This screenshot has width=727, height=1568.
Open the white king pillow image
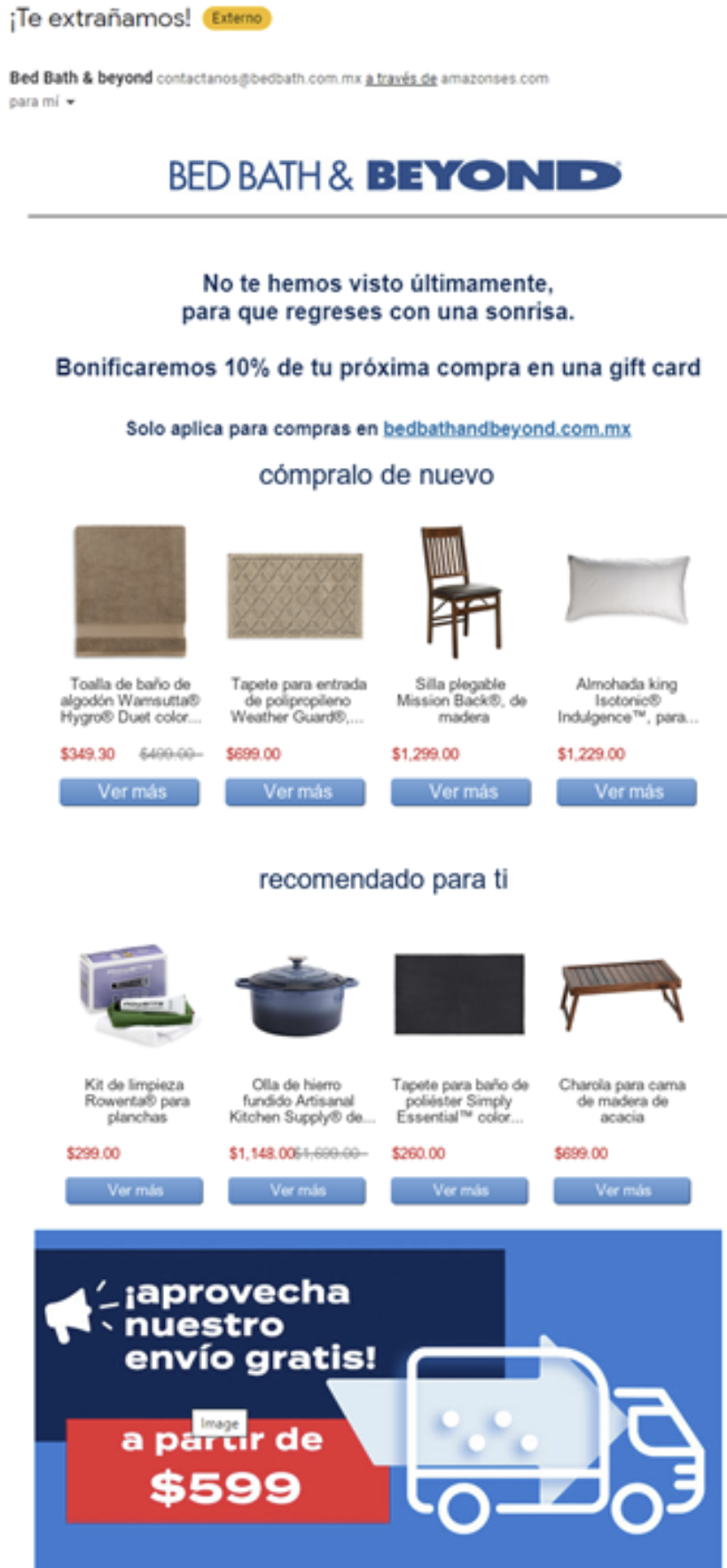click(627, 587)
